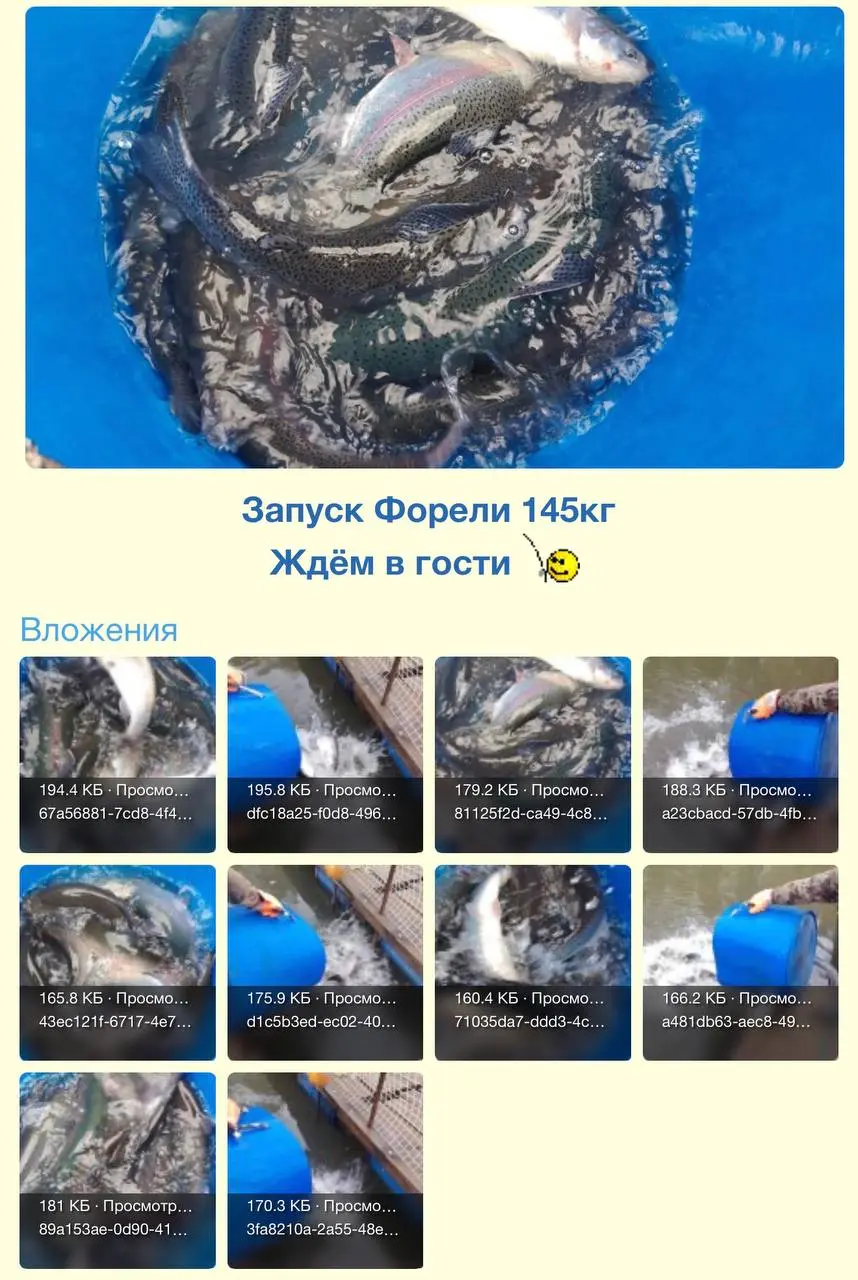The height and width of the screenshot is (1280, 858).
Task: Tap attachment d1c5b3ed-ec02-40…
Action: pyautogui.click(x=325, y=962)
